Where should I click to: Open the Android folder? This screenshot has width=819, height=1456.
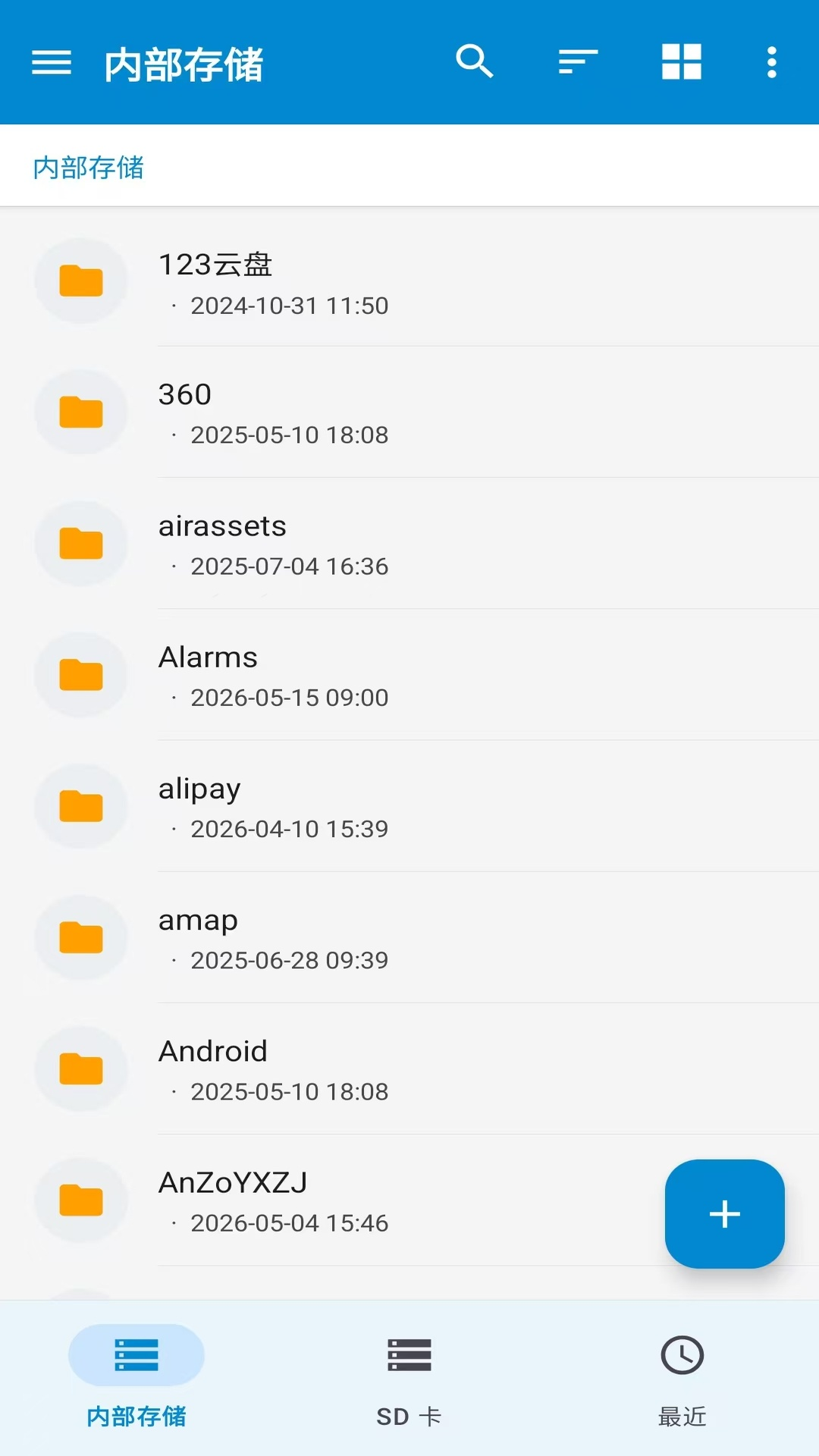click(409, 1069)
